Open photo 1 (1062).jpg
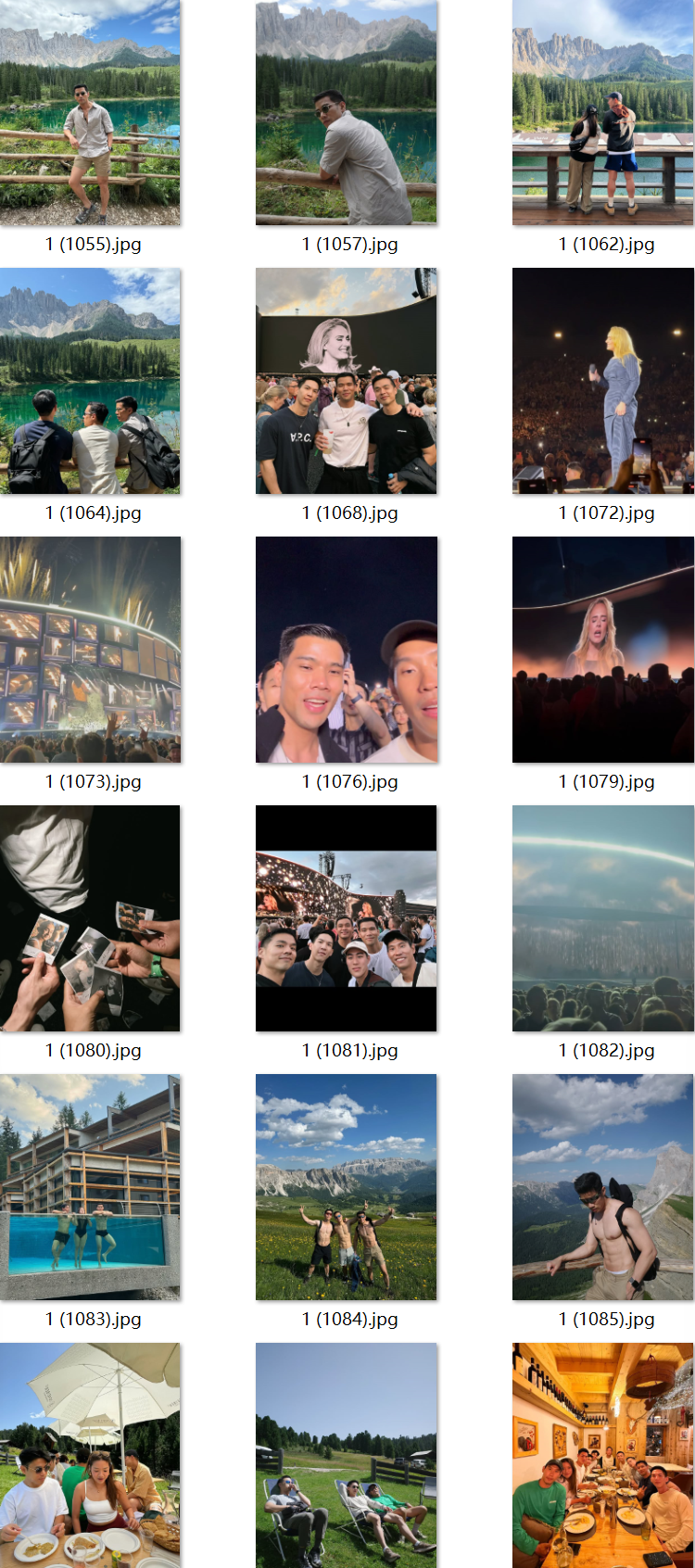Screen dimensions: 695x1568 click(602, 113)
